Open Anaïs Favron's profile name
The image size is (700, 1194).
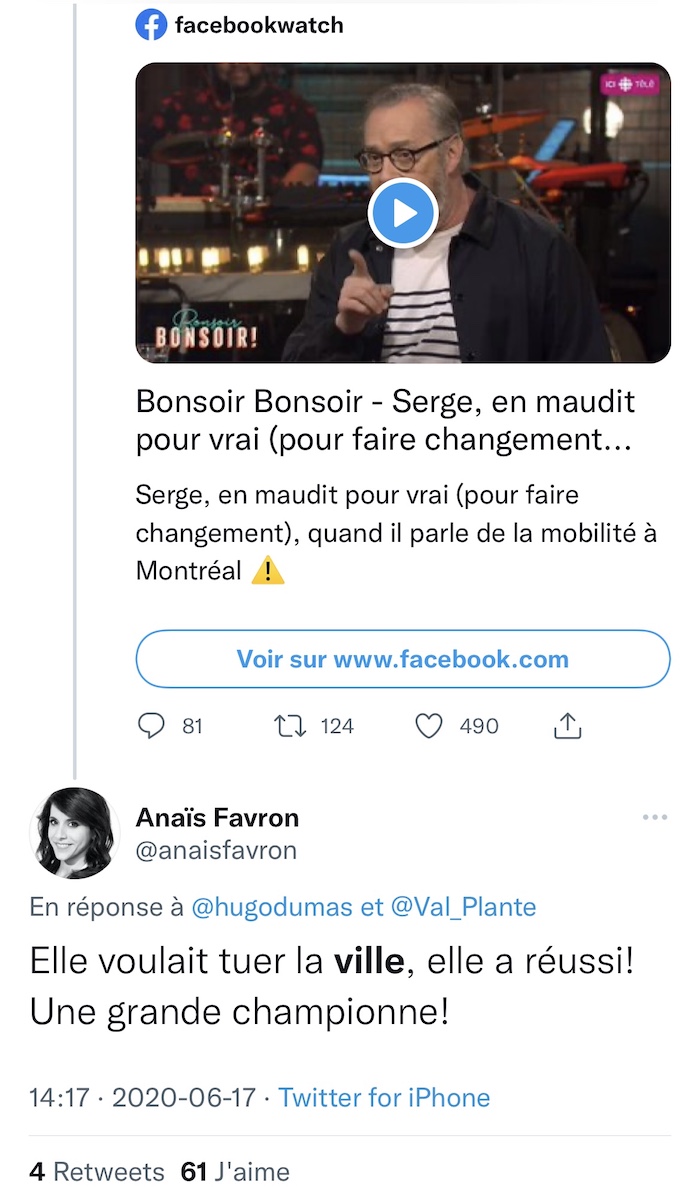[x=217, y=817]
